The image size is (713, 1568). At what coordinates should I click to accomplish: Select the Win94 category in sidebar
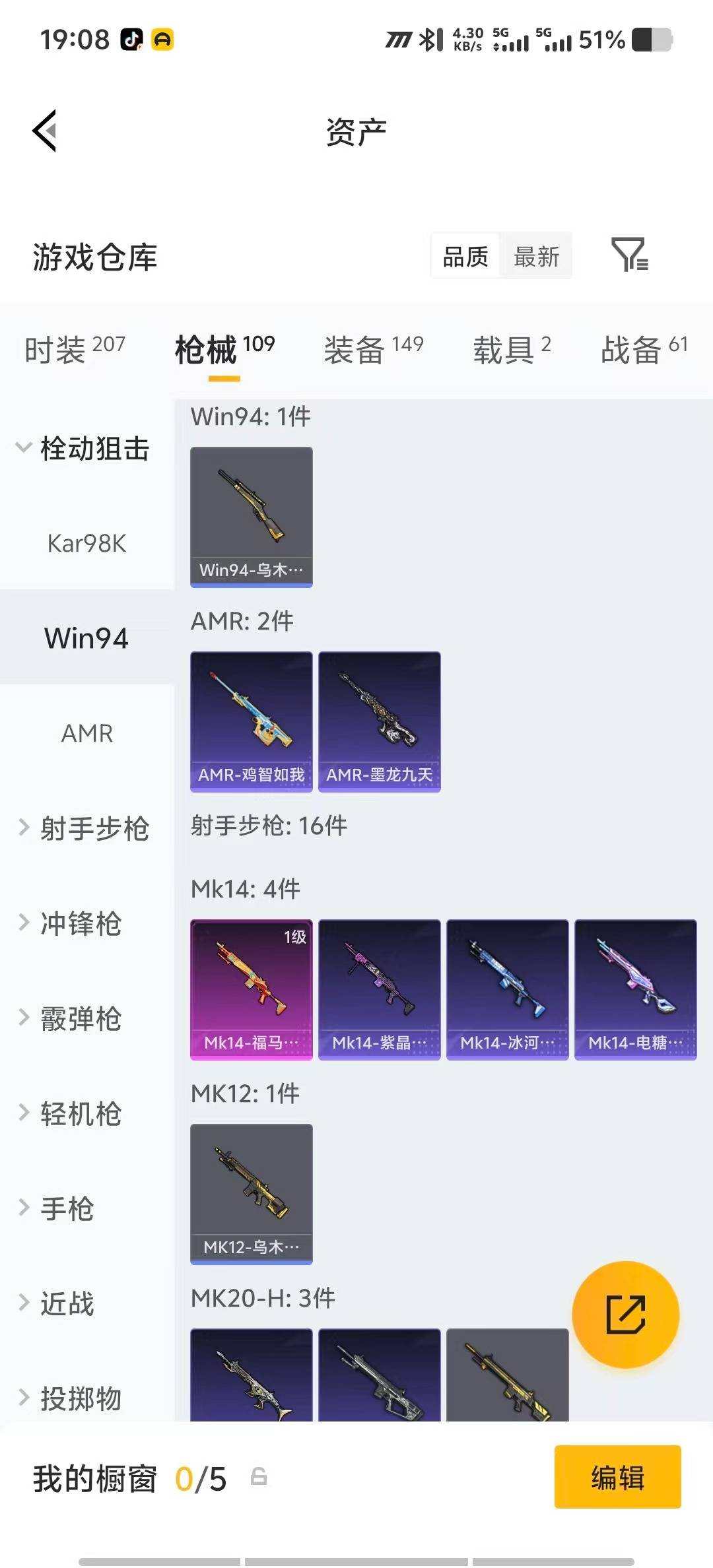86,638
